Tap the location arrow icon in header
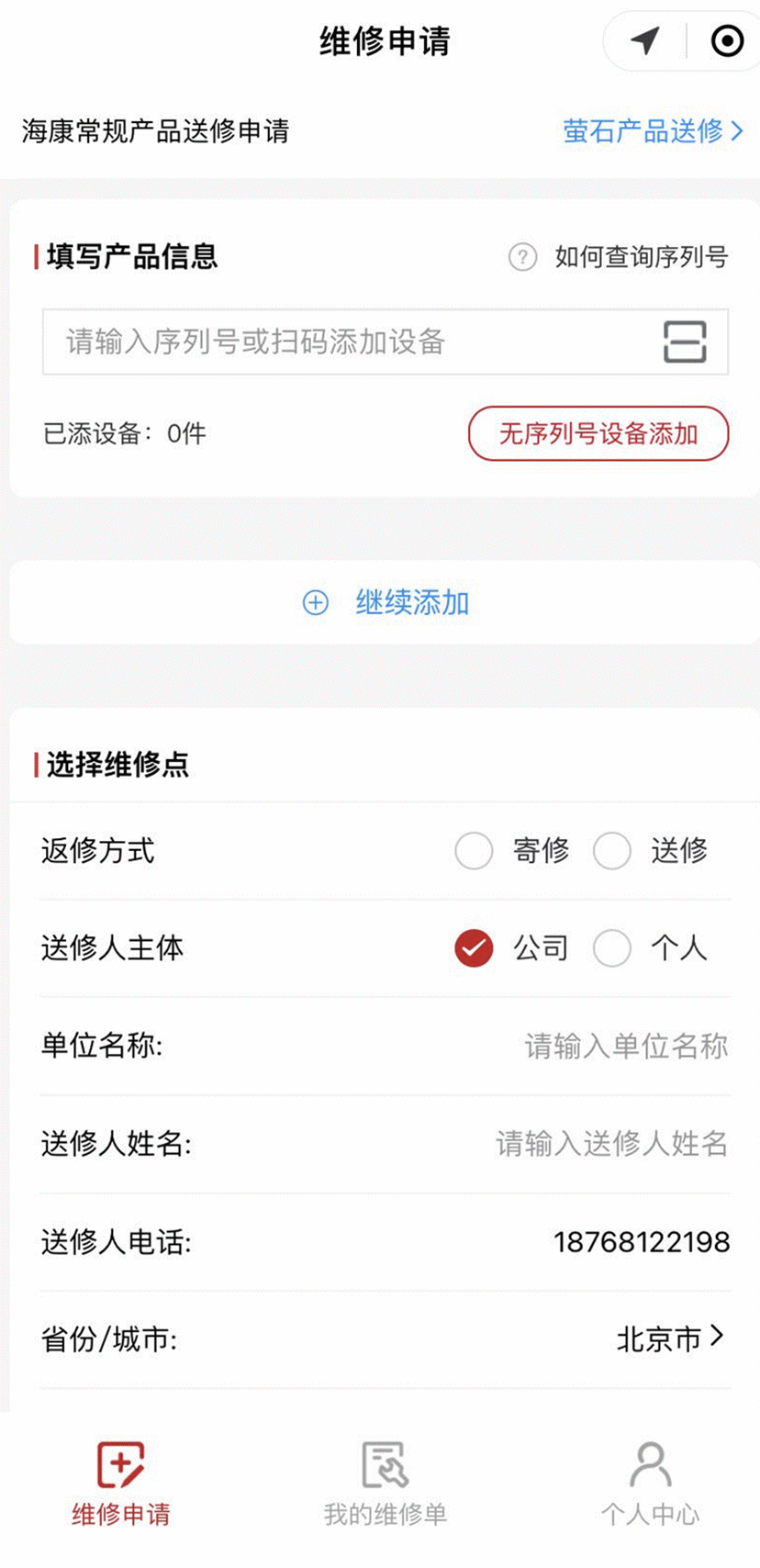 (x=645, y=40)
